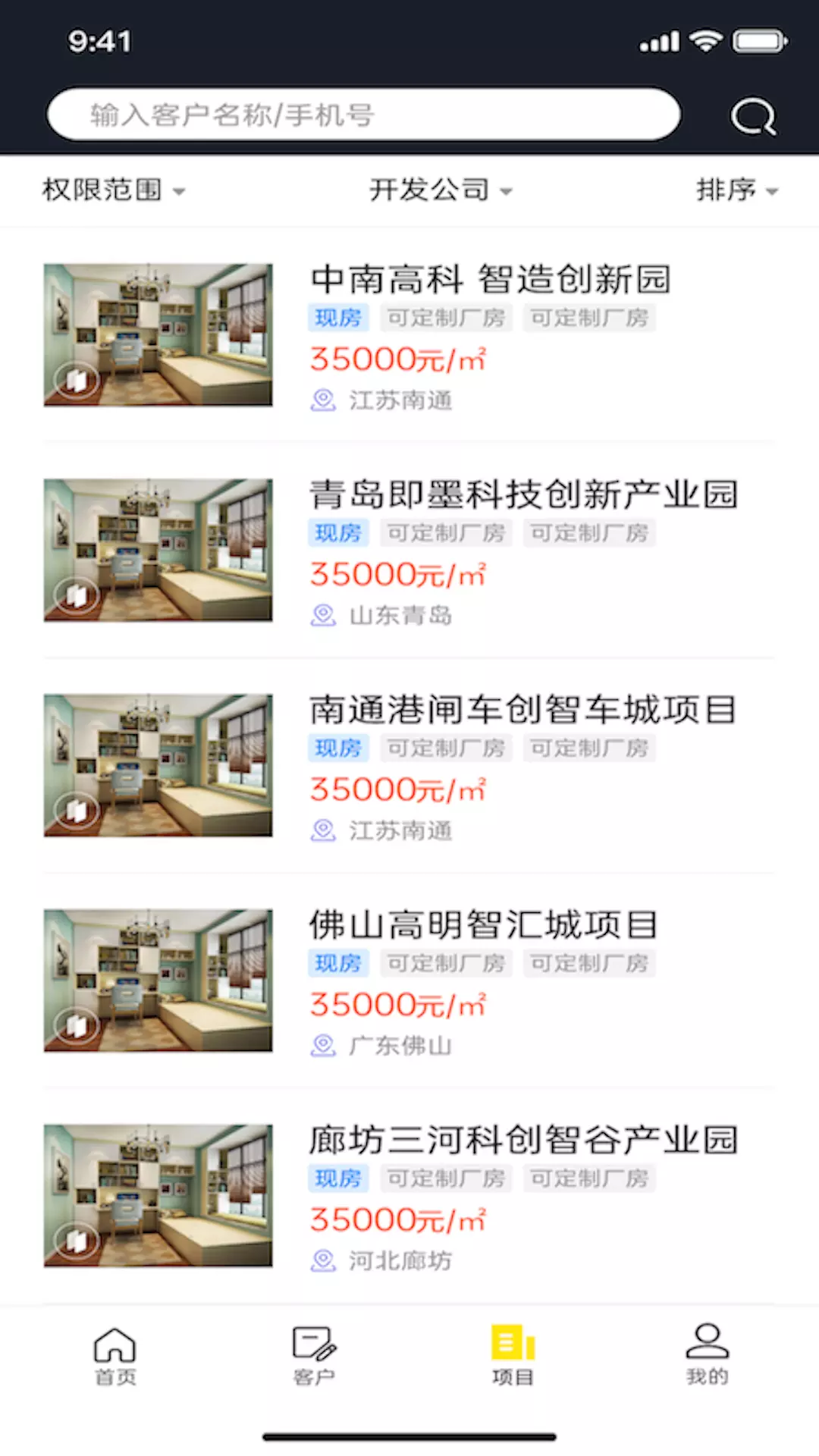Open the 青岛即墨科技创新产业园 project
The width and height of the screenshot is (819, 1456).
[409, 550]
